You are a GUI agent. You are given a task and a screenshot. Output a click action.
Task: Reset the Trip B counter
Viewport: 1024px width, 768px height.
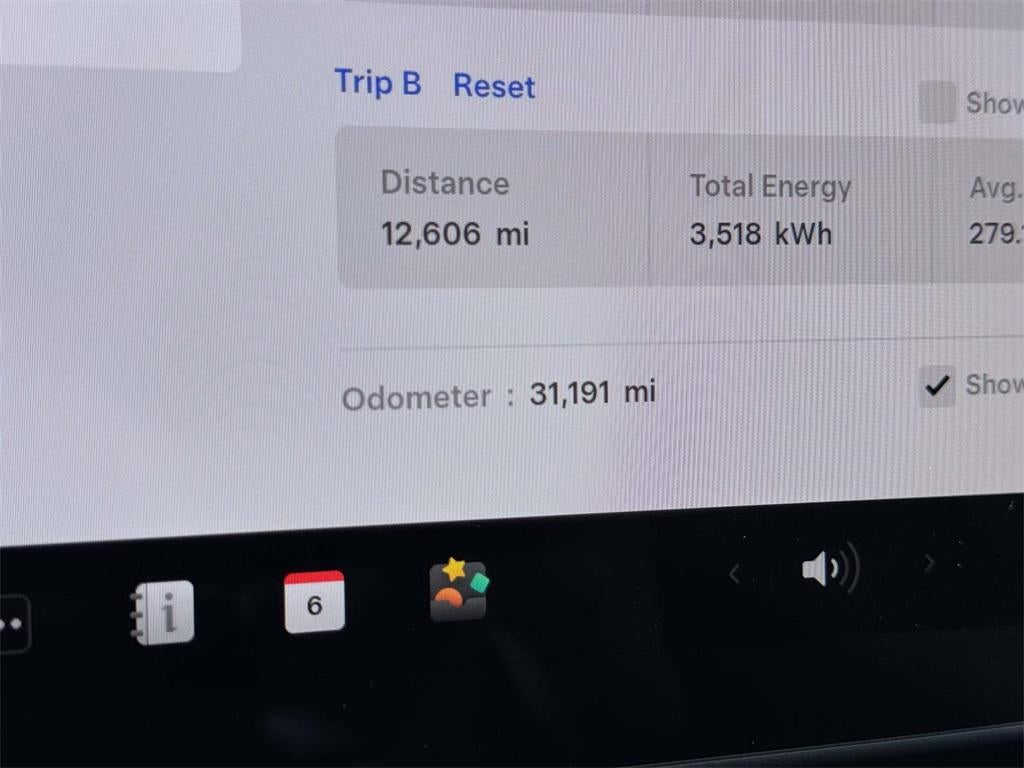pos(494,86)
